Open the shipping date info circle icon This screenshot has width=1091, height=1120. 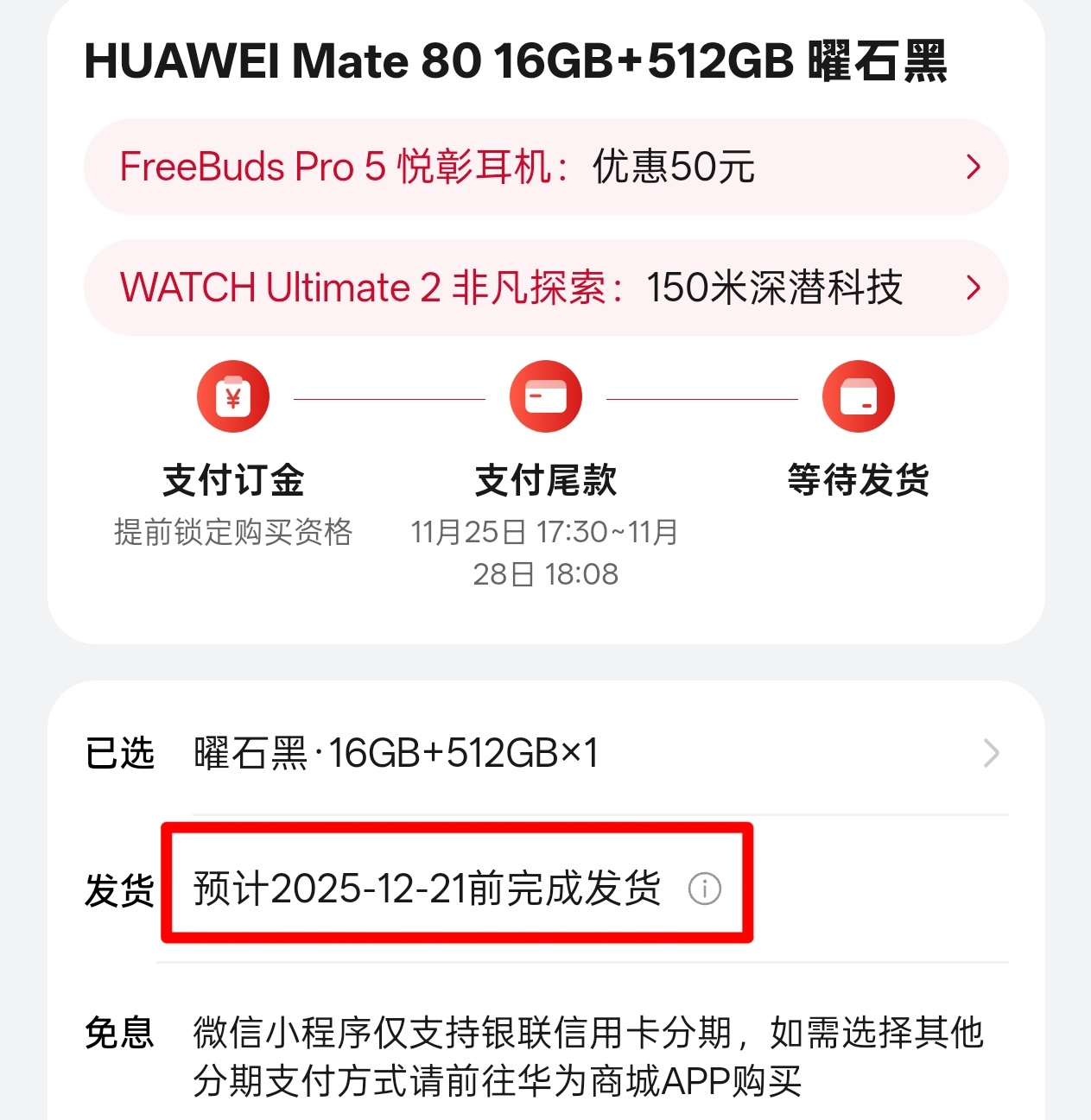pyautogui.click(x=706, y=888)
